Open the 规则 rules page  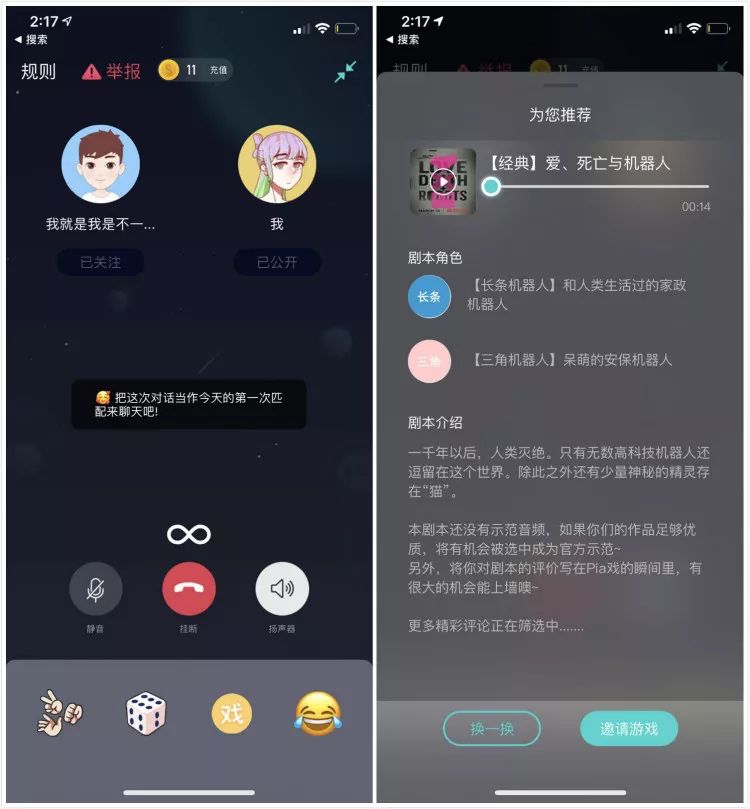pos(39,72)
